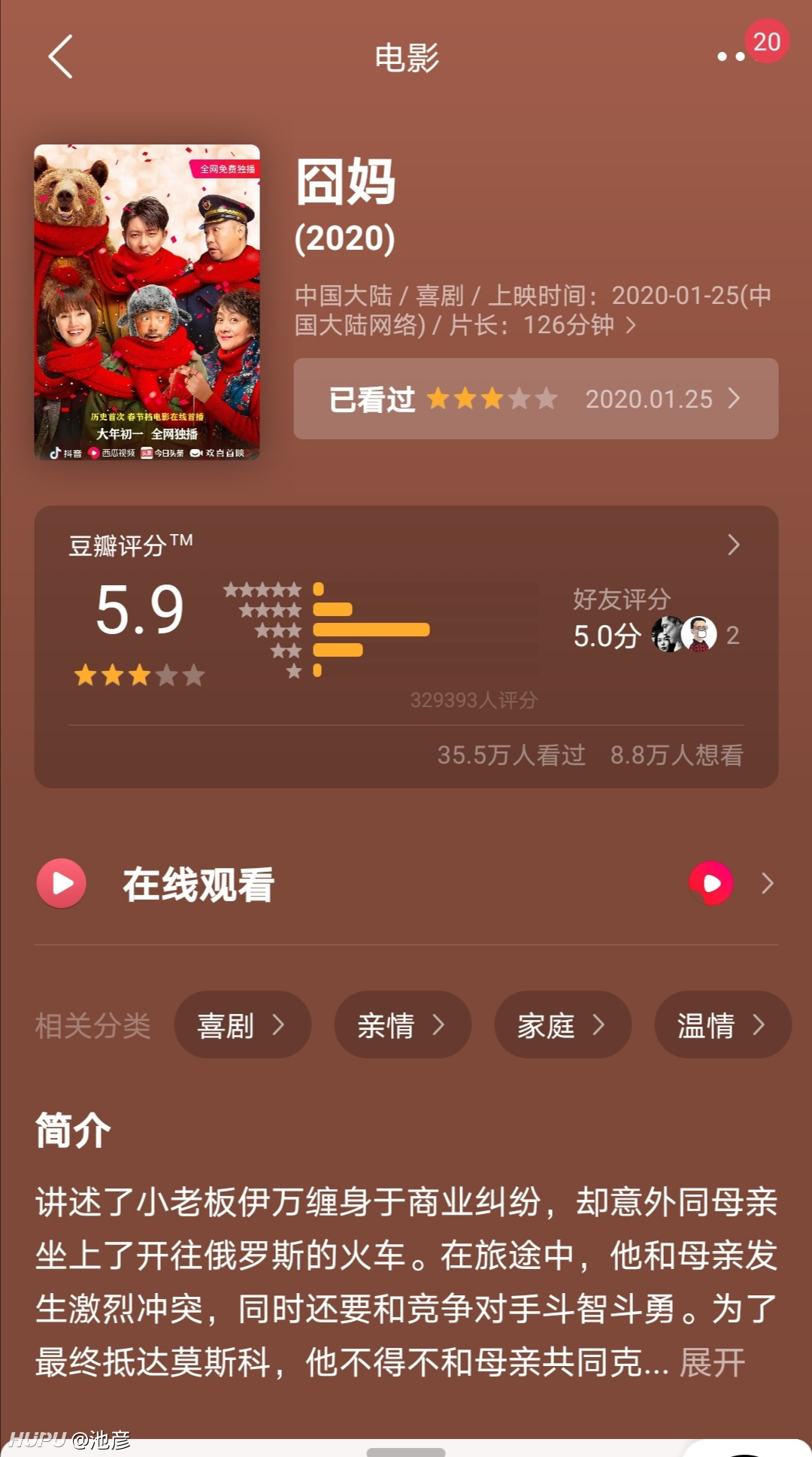Open movie details info line with chevron
812x1457 pixels.
[534, 310]
